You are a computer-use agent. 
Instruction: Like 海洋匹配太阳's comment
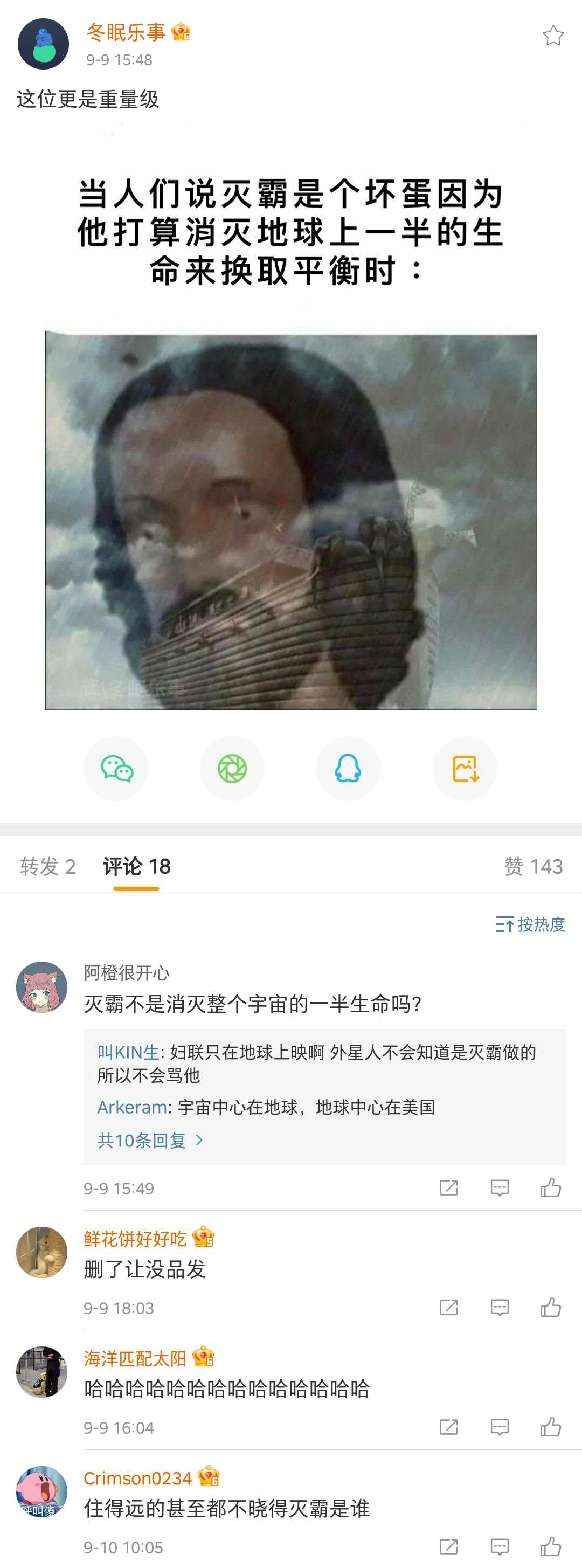550,1427
